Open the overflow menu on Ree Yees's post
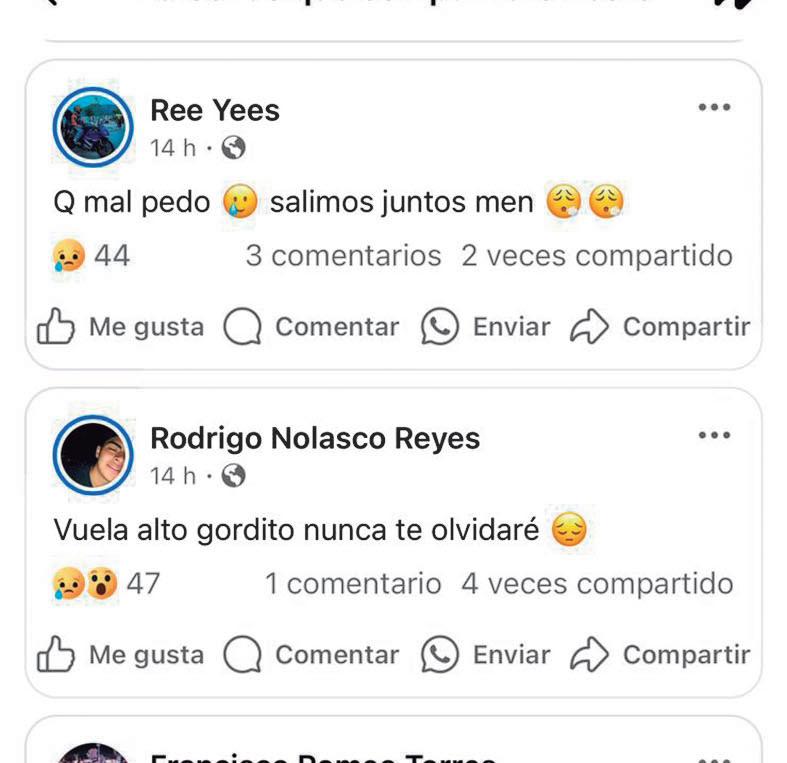The height and width of the screenshot is (763, 787). (x=714, y=108)
